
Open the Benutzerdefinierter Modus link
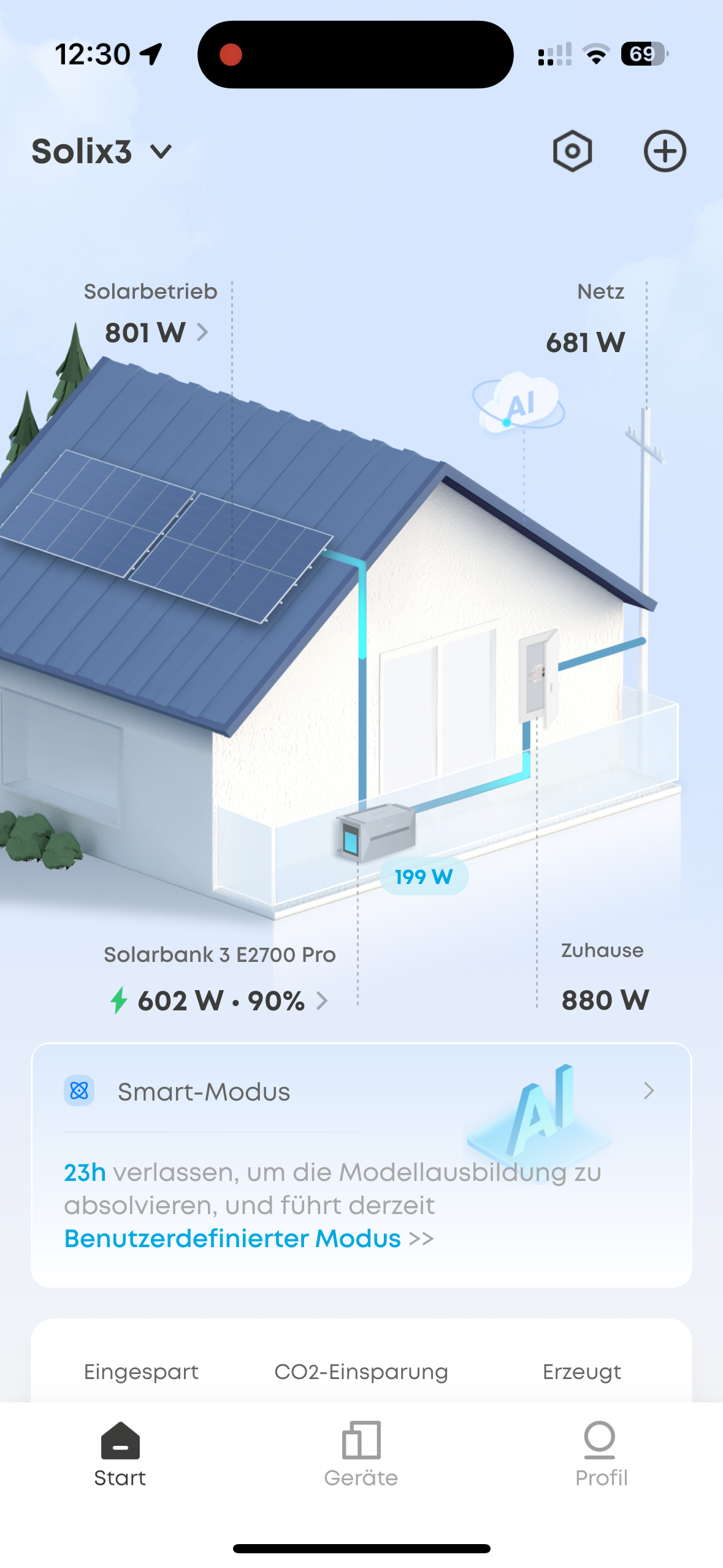point(249,1239)
